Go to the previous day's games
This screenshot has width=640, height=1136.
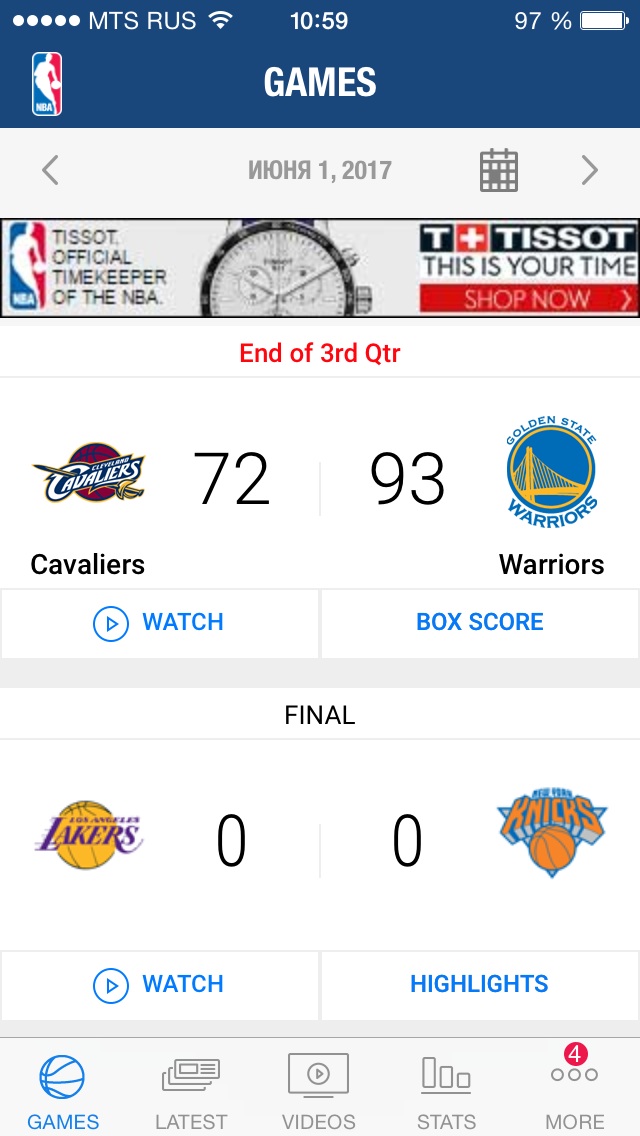pyautogui.click(x=50, y=171)
